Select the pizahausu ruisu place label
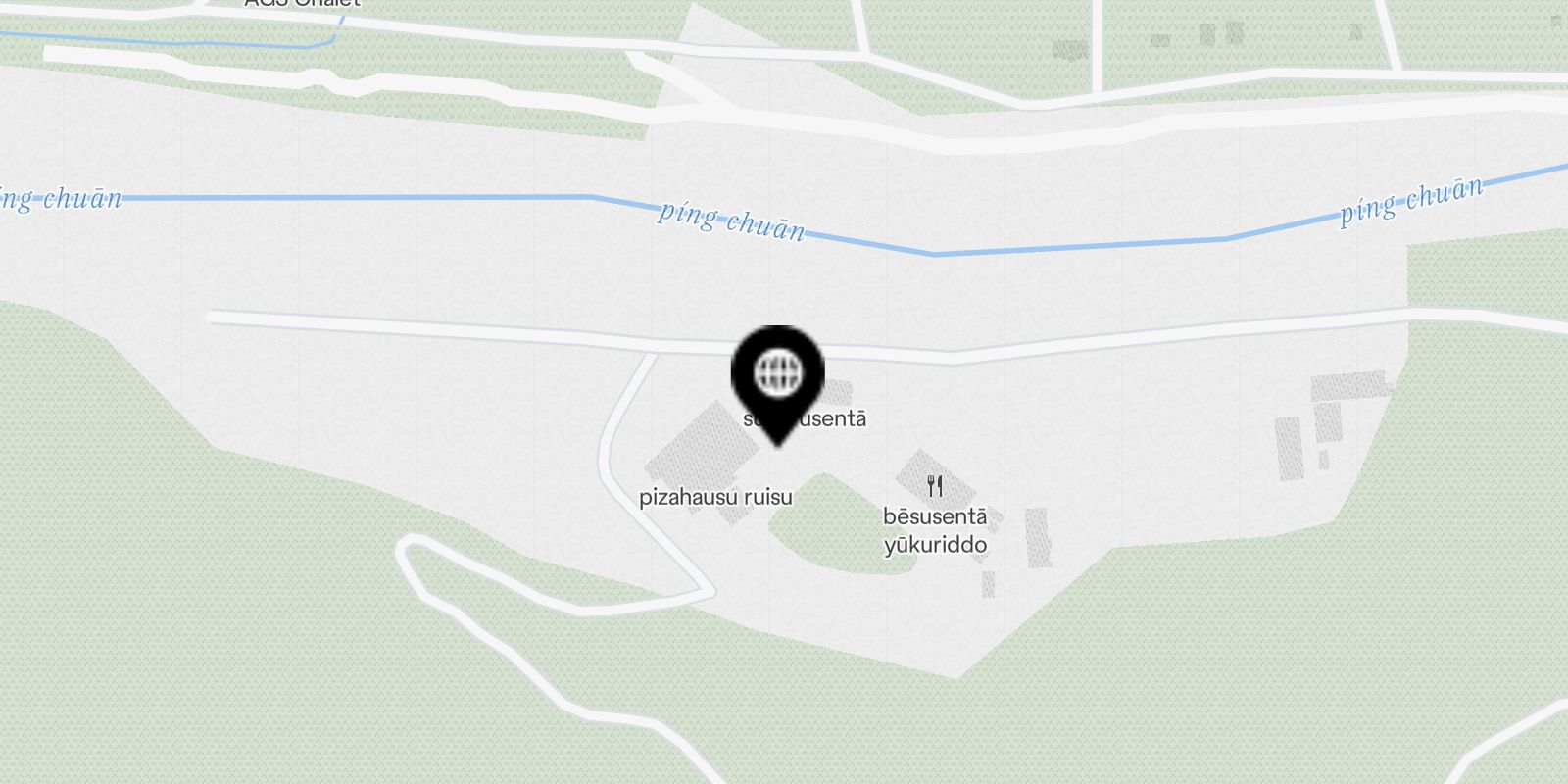Viewport: 1568px width, 784px height. click(x=715, y=497)
